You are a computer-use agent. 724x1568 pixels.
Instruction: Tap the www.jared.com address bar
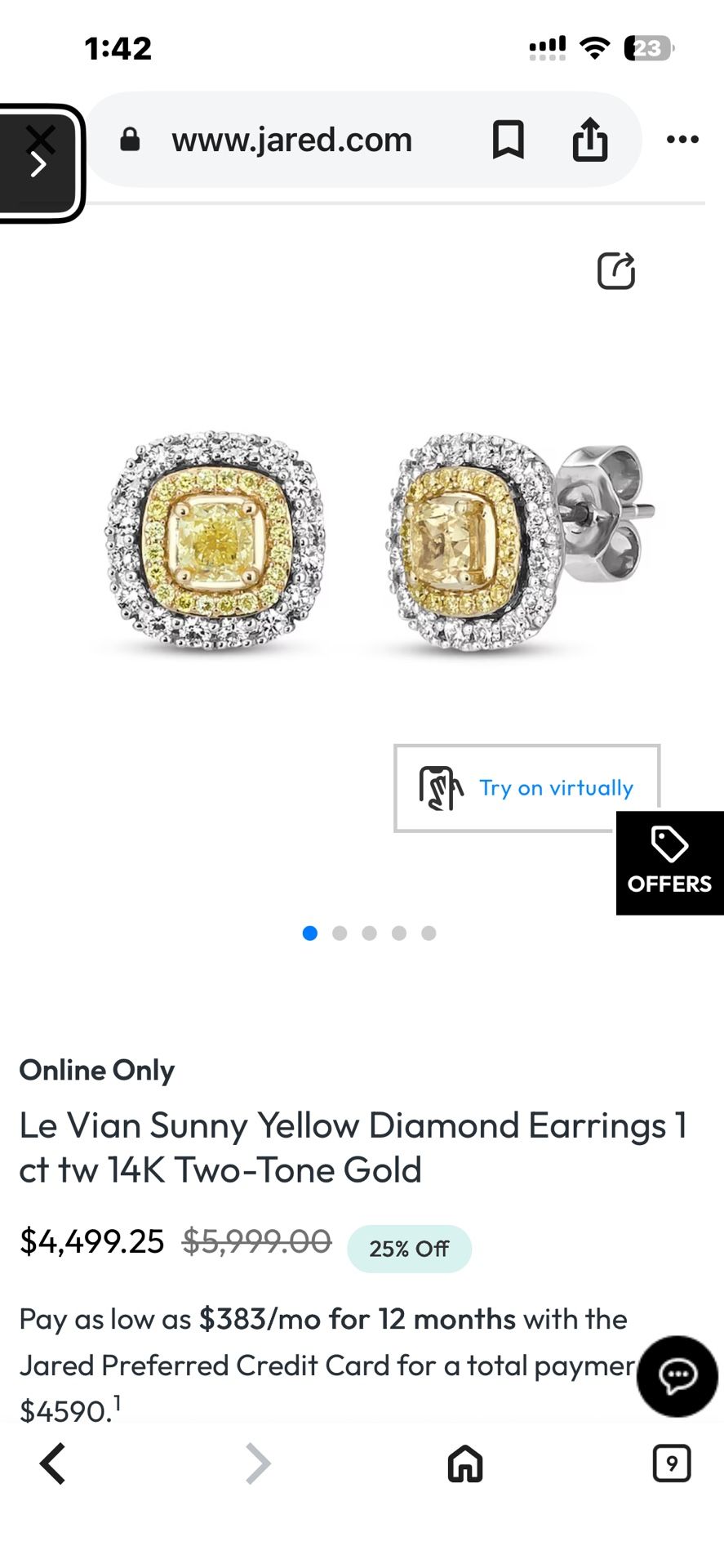click(291, 139)
